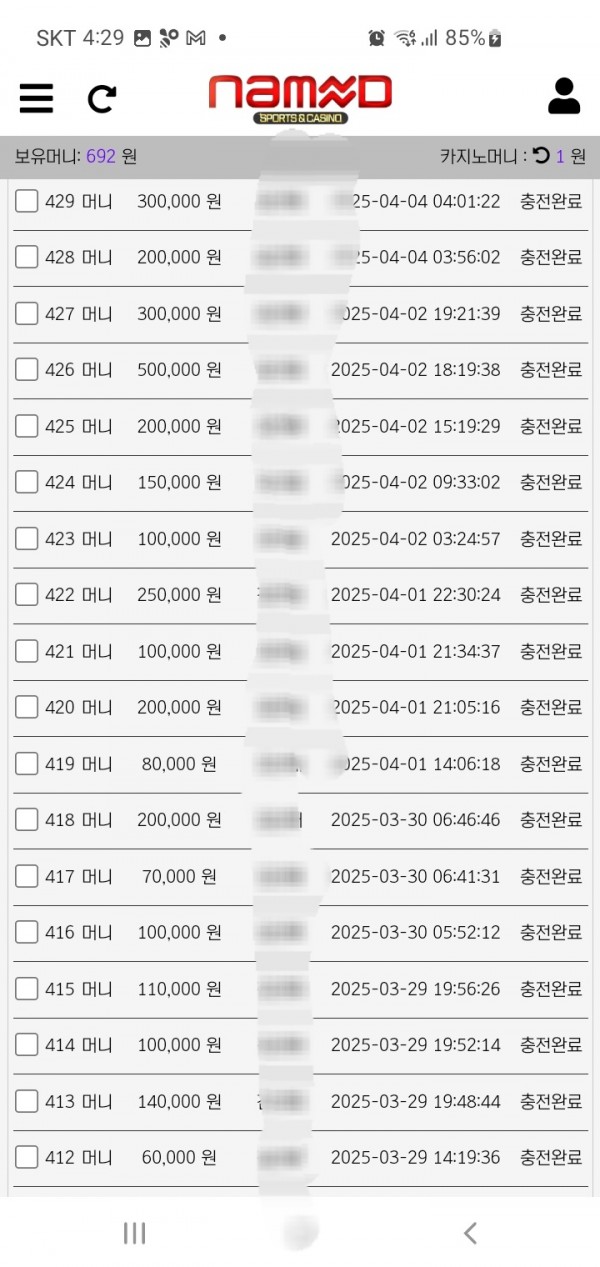Check entry 424's checkbox
This screenshot has height=1267, width=600.
27,482
